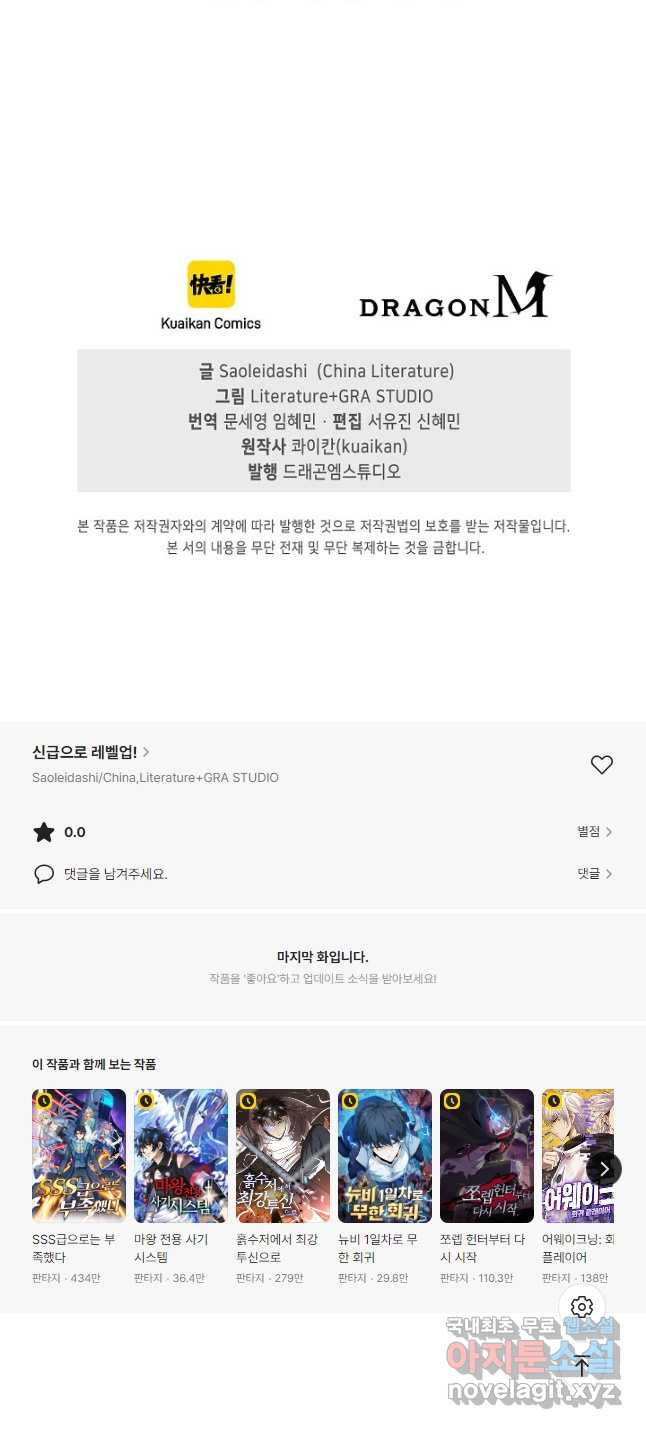Show next recommended titles with arrow
Viewport: 646px width, 1429px height.
[x=604, y=1169]
